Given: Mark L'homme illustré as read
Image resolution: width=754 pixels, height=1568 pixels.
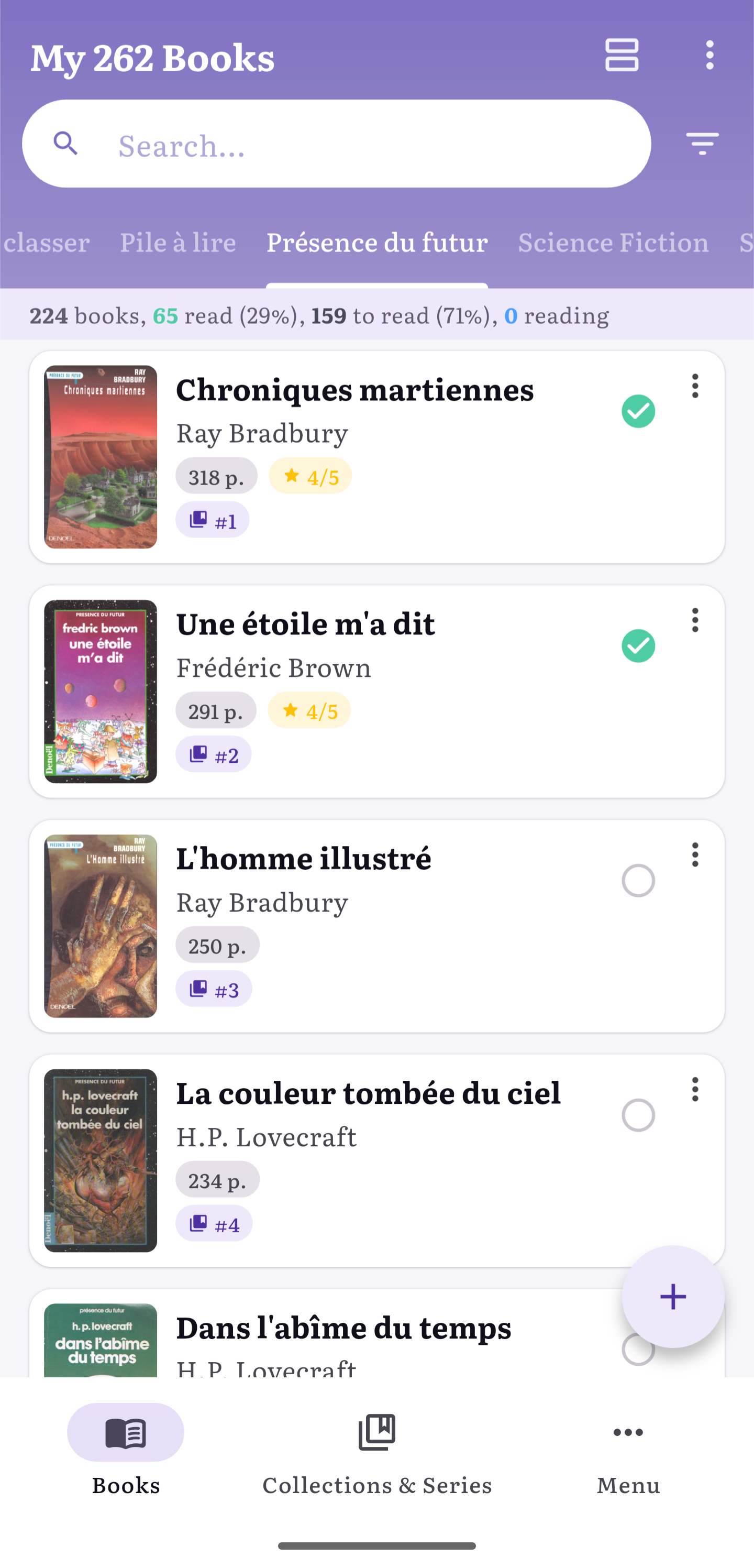Looking at the screenshot, I should [638, 881].
